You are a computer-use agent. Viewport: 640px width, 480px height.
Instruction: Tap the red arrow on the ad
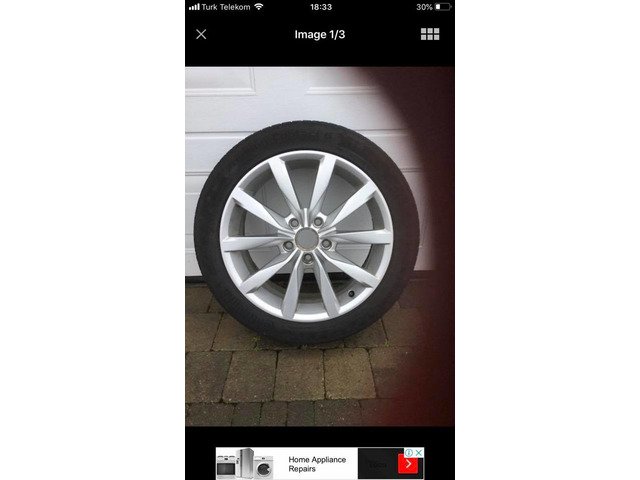click(408, 464)
